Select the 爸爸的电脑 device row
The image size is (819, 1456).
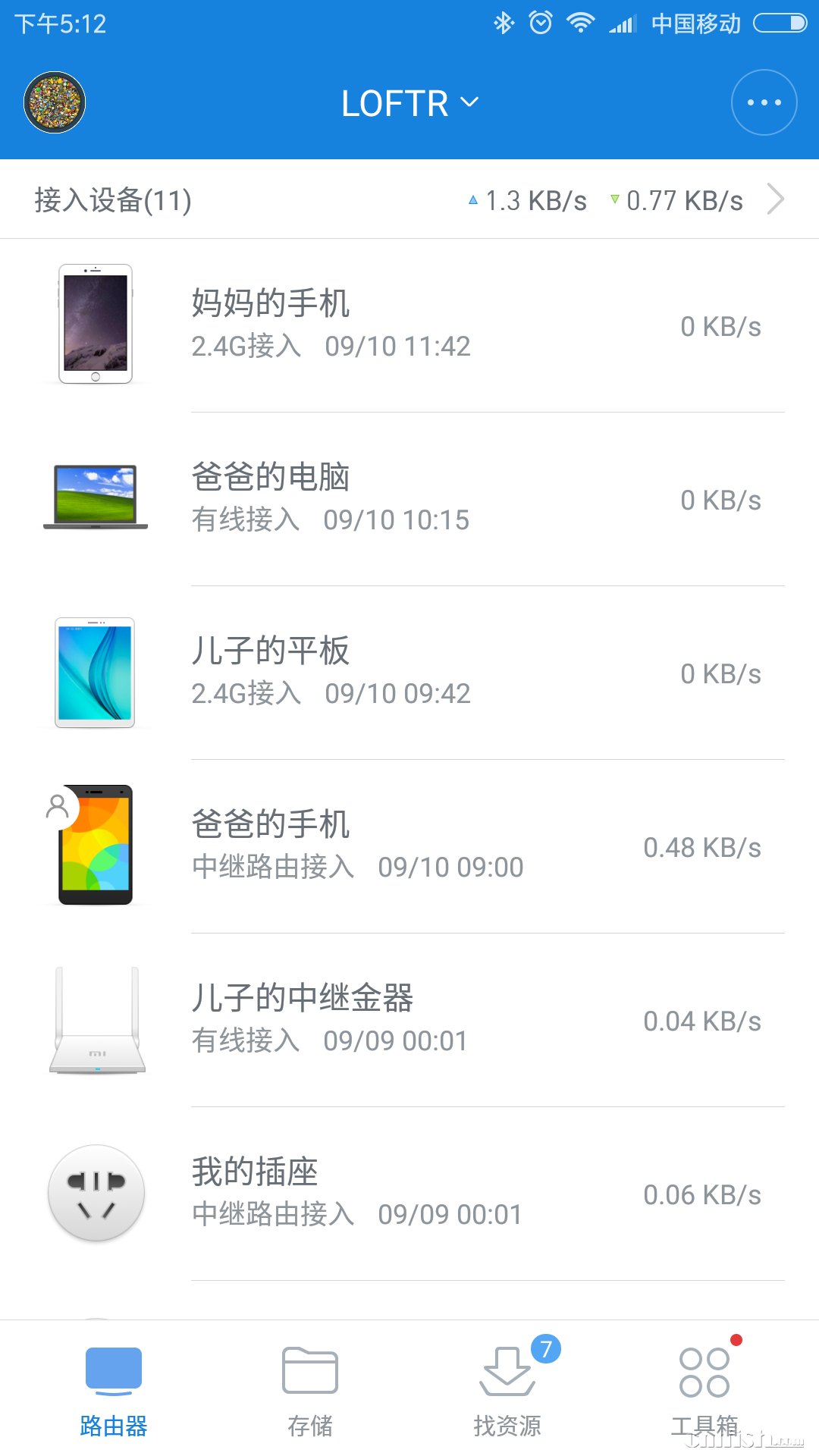[409, 498]
